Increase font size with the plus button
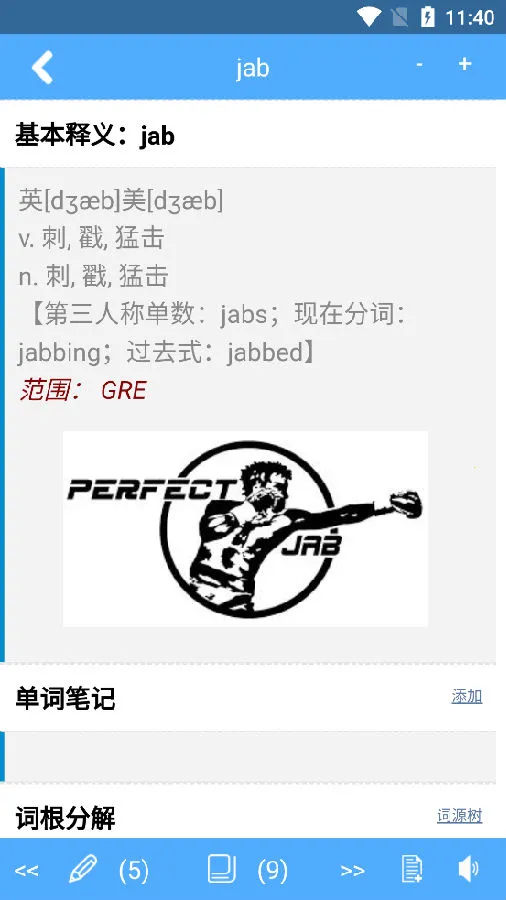The width and height of the screenshot is (506, 900). click(465, 64)
